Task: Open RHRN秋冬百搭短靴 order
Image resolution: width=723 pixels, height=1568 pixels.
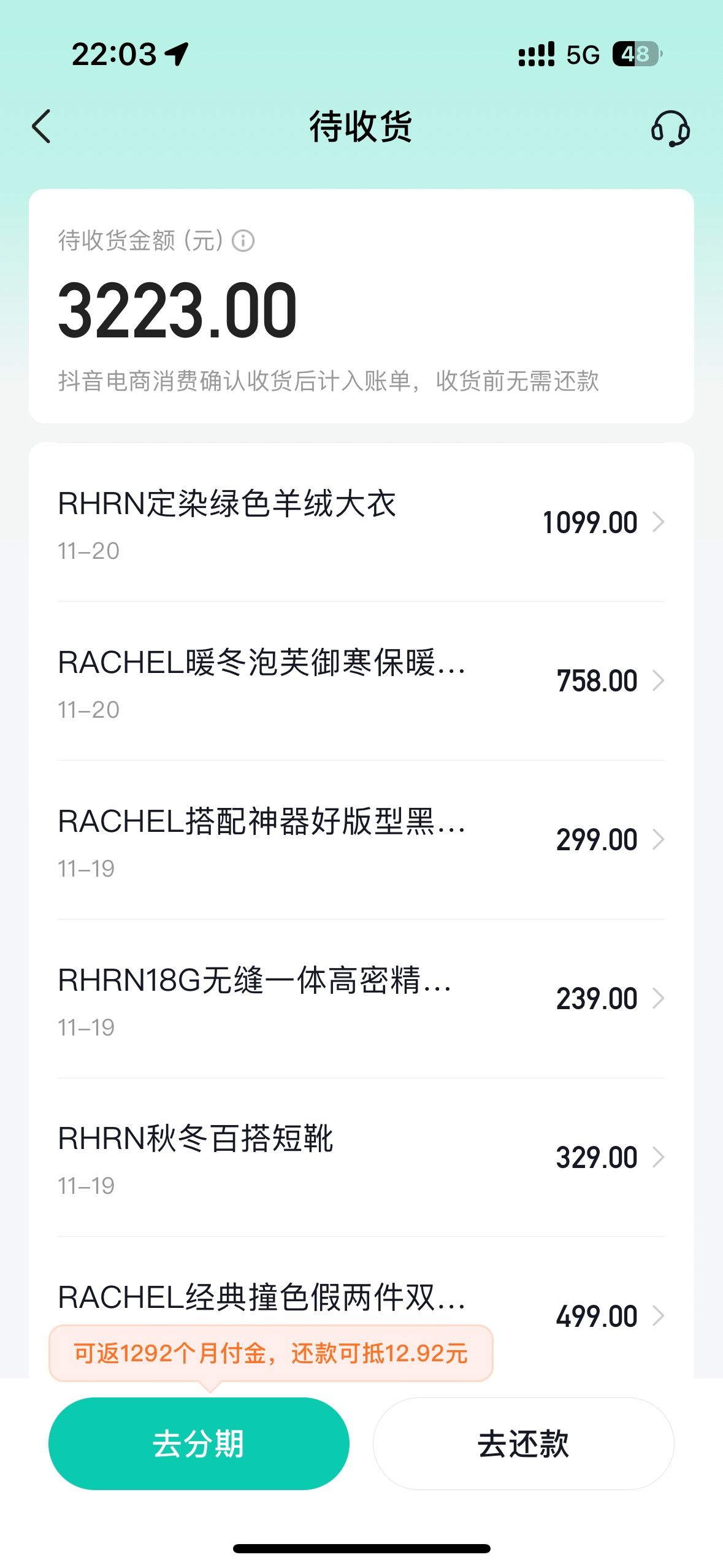Action: coord(361,1158)
